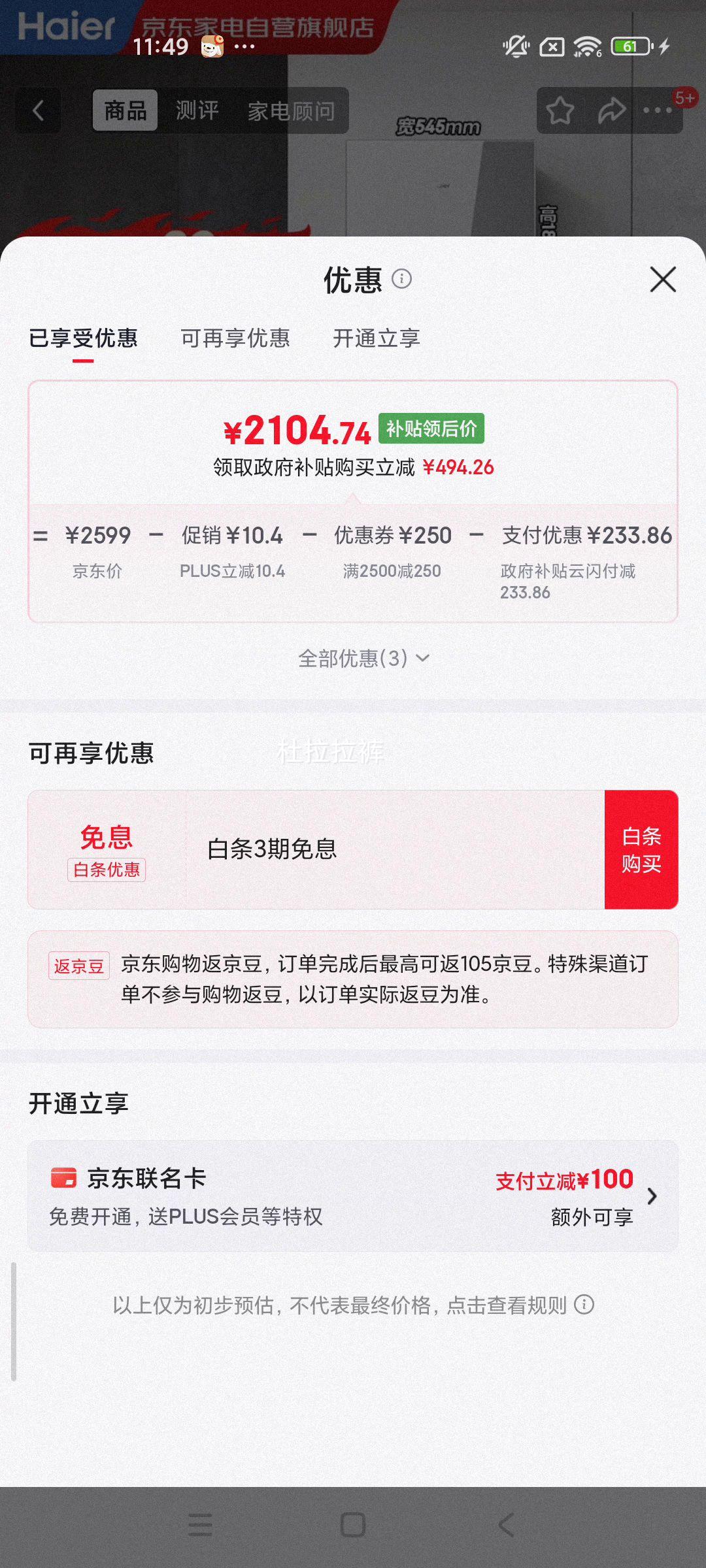Tap the star icon to favorite product

(x=560, y=111)
